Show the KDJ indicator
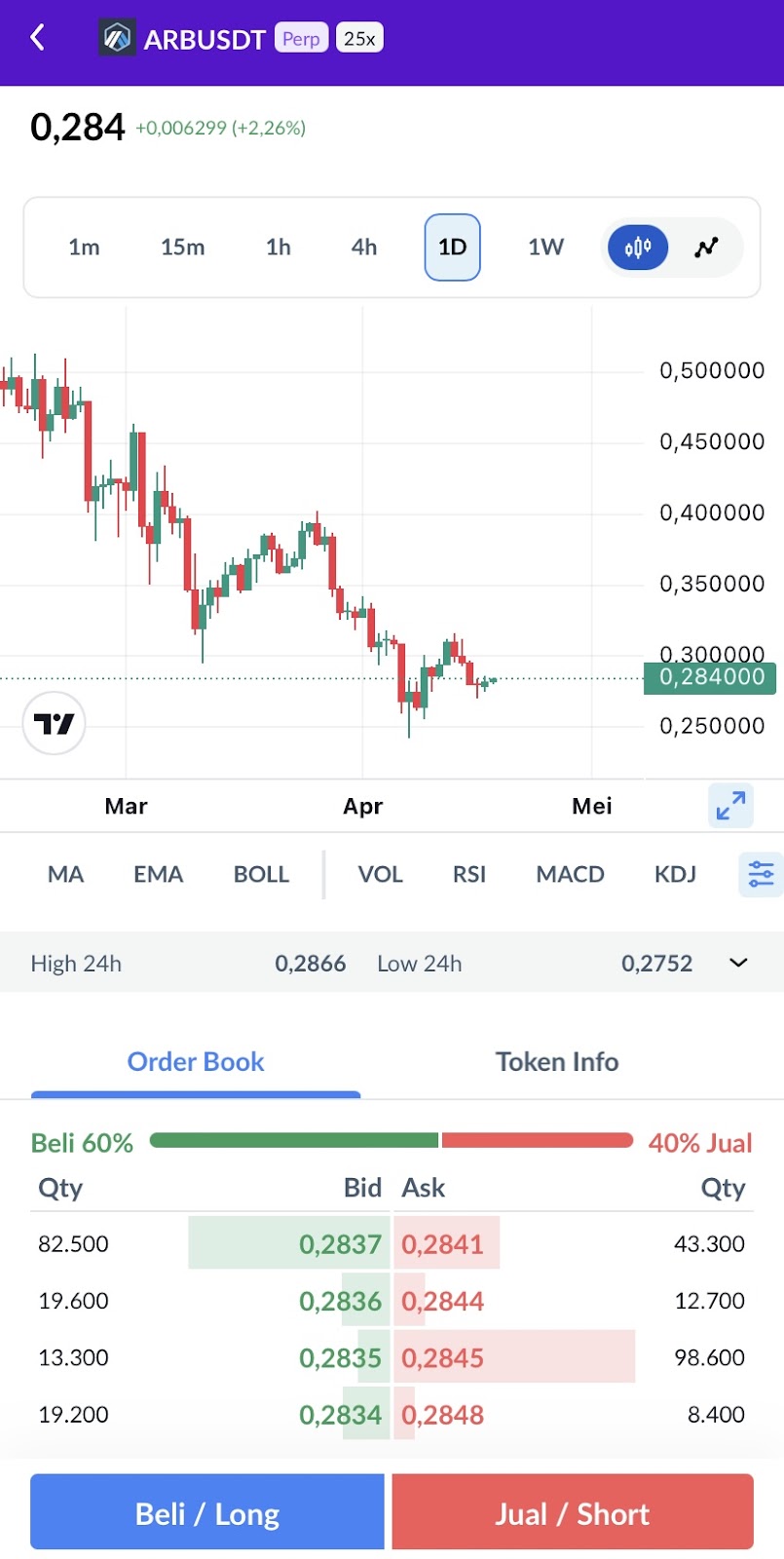 pos(675,874)
